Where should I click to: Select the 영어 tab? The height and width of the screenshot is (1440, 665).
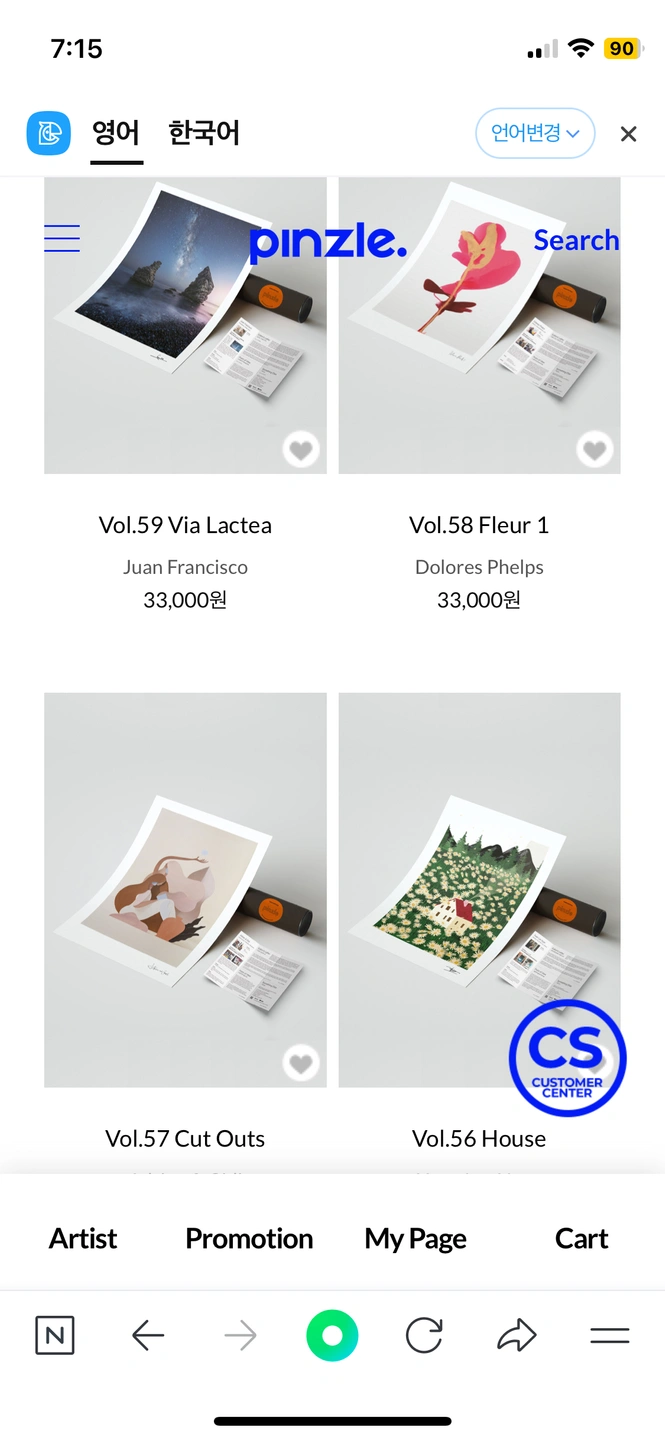(116, 133)
